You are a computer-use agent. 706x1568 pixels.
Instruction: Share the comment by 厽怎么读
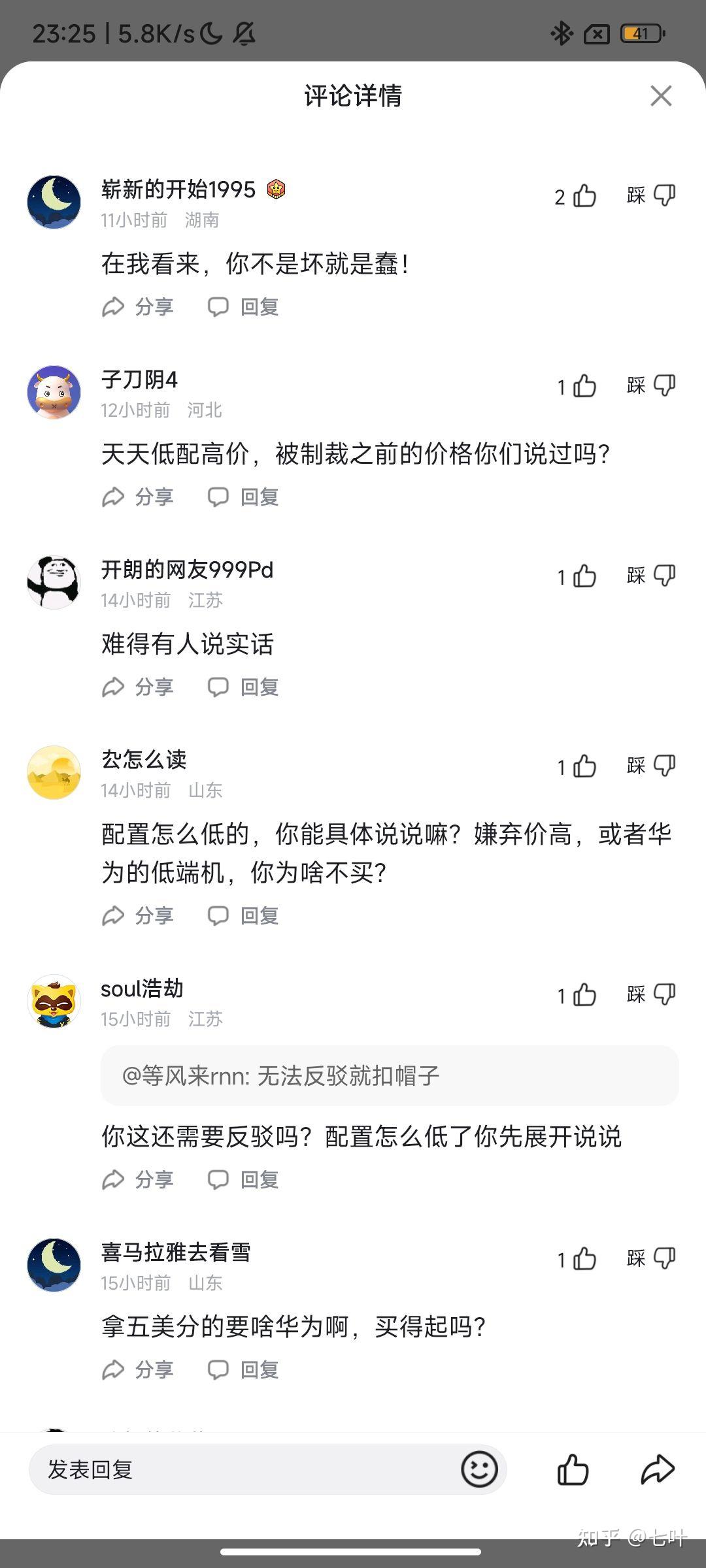(138, 915)
